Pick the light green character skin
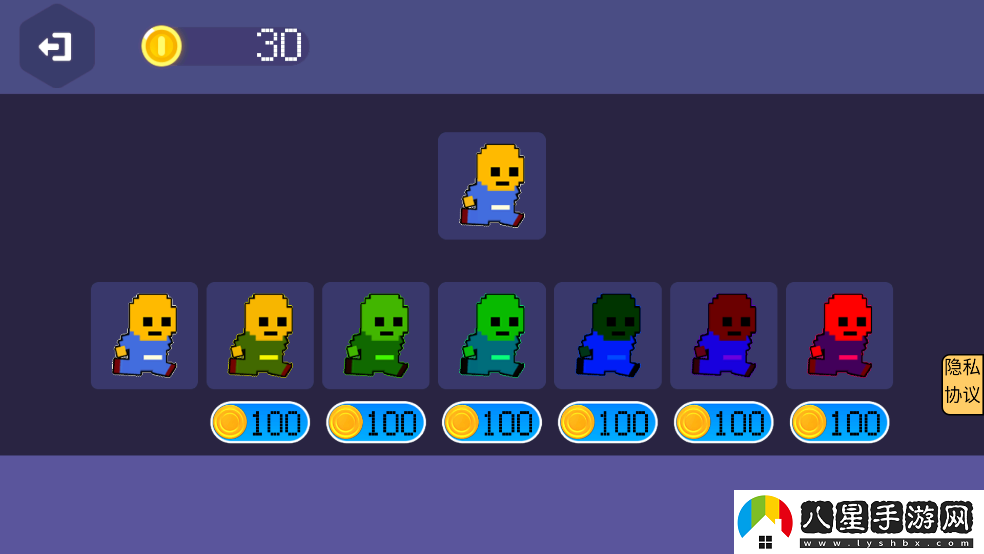The image size is (984, 554). [376, 336]
